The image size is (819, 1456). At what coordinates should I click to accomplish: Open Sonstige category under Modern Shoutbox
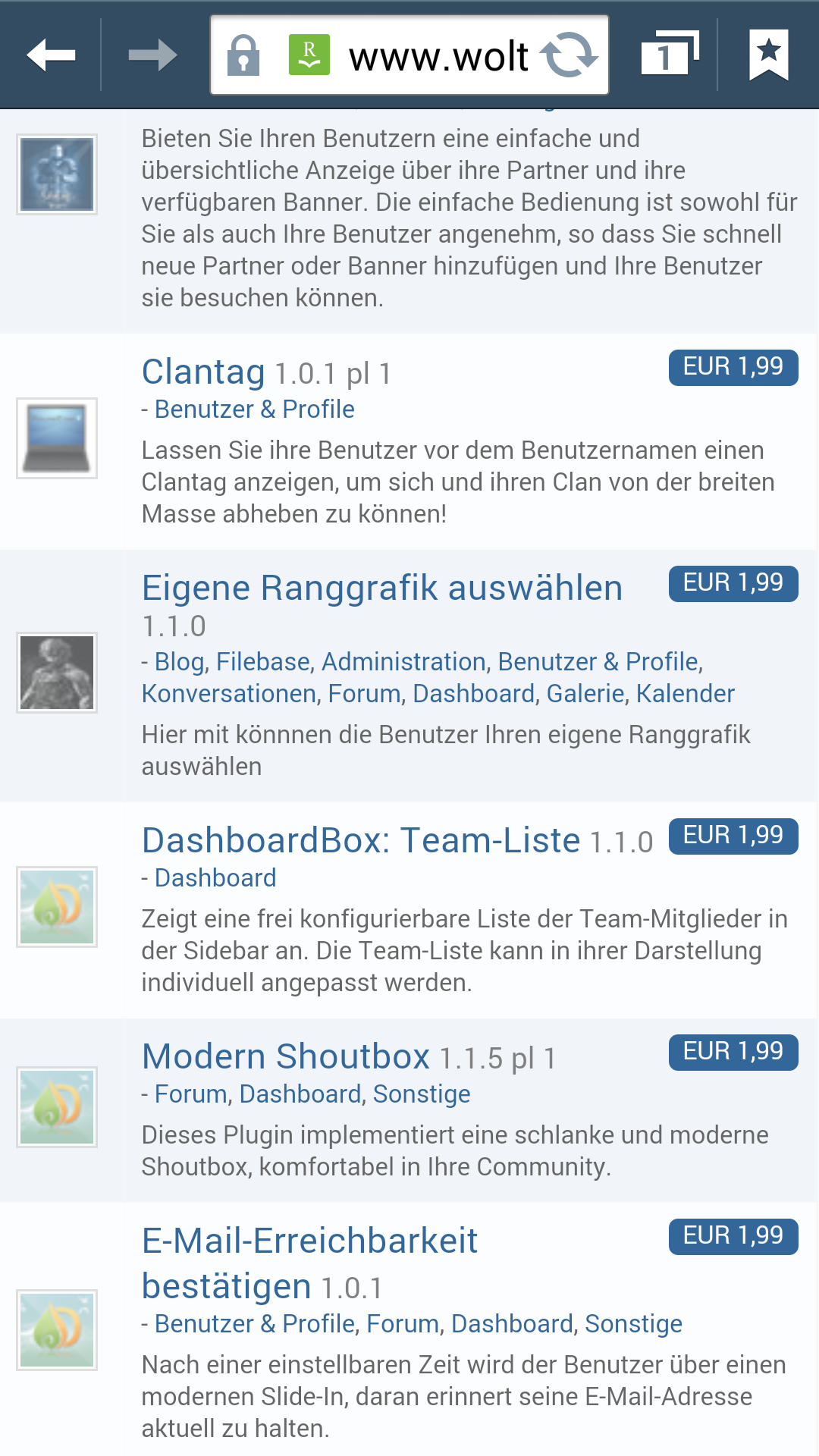coord(421,1094)
